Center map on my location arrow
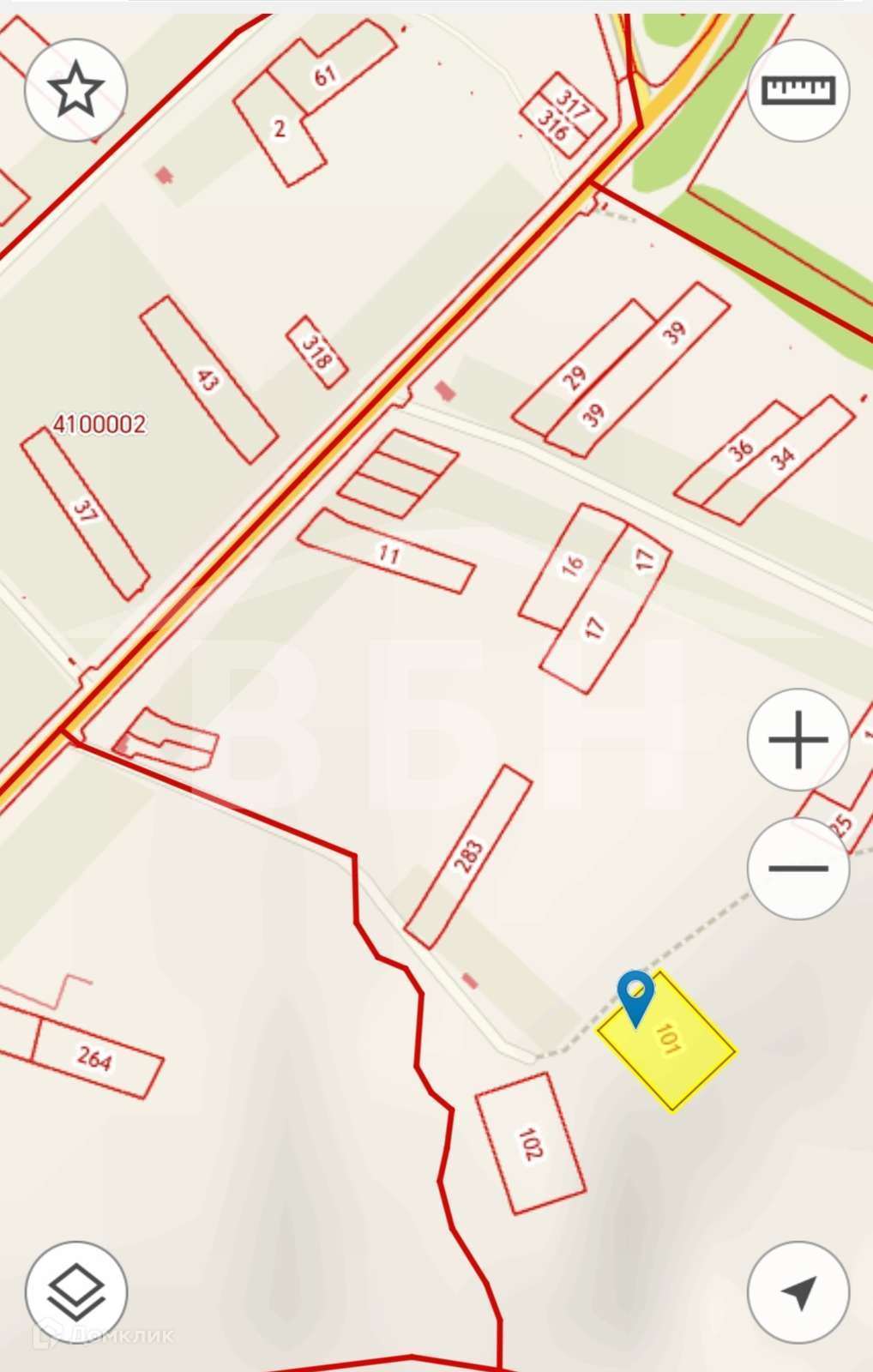 coord(798,1291)
